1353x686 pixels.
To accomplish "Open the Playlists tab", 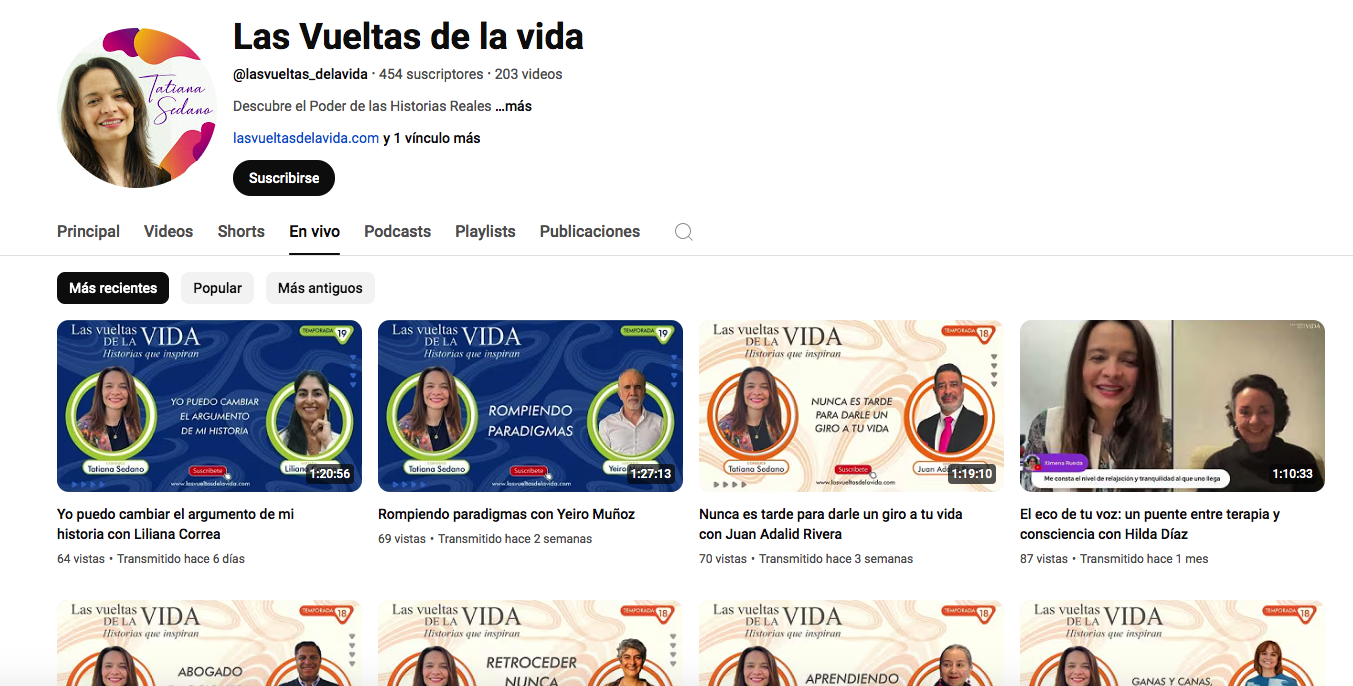I will click(x=485, y=231).
